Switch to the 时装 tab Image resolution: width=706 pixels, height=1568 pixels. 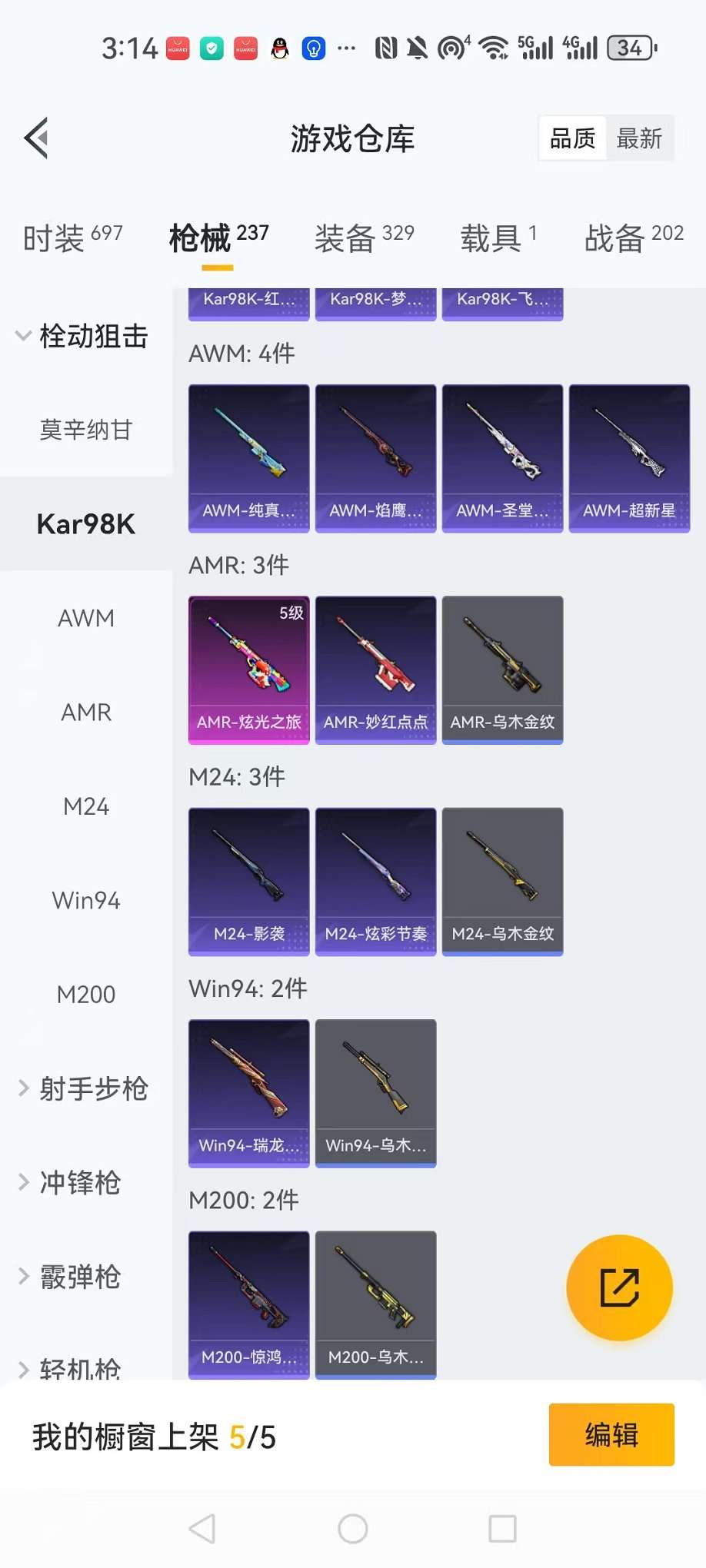(72, 238)
